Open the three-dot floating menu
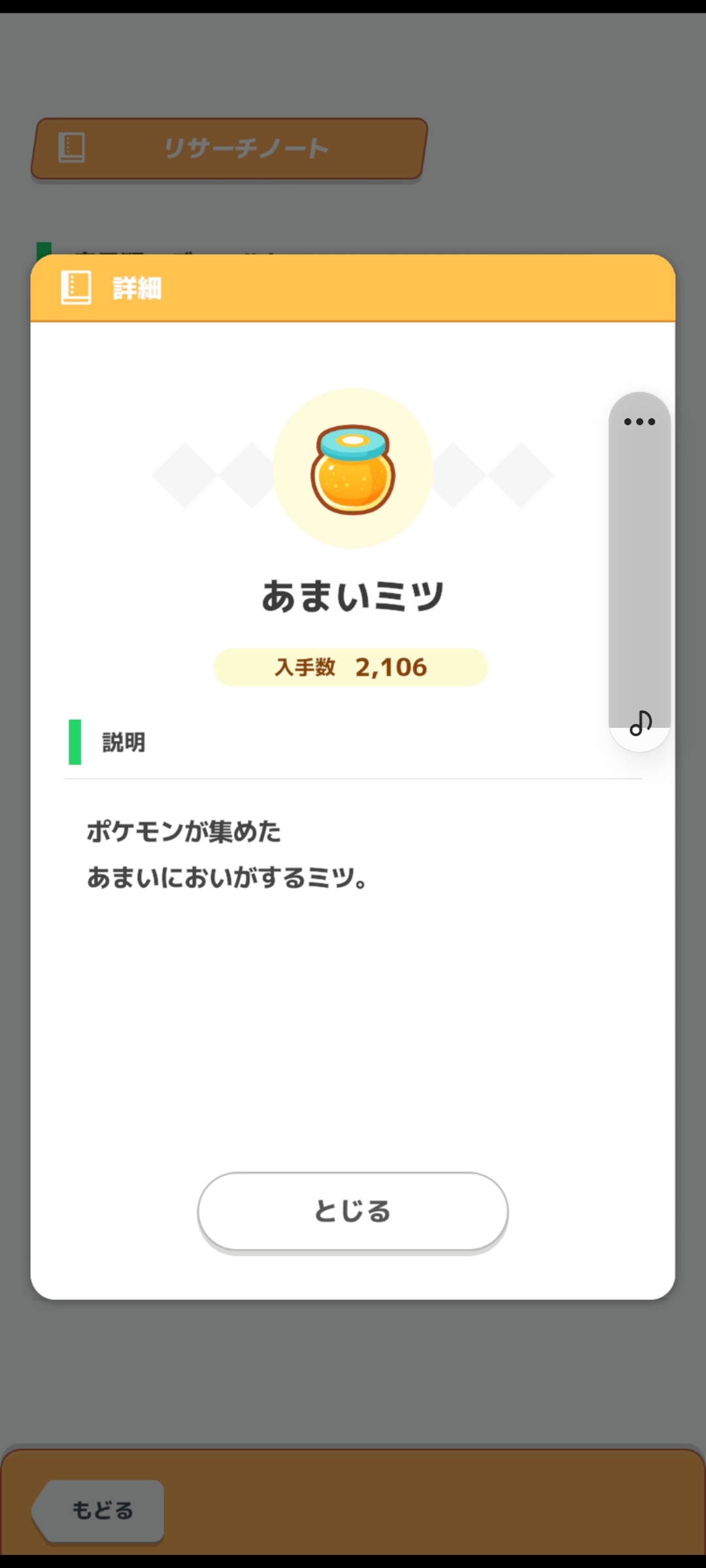This screenshot has width=706, height=1568. pos(639,422)
